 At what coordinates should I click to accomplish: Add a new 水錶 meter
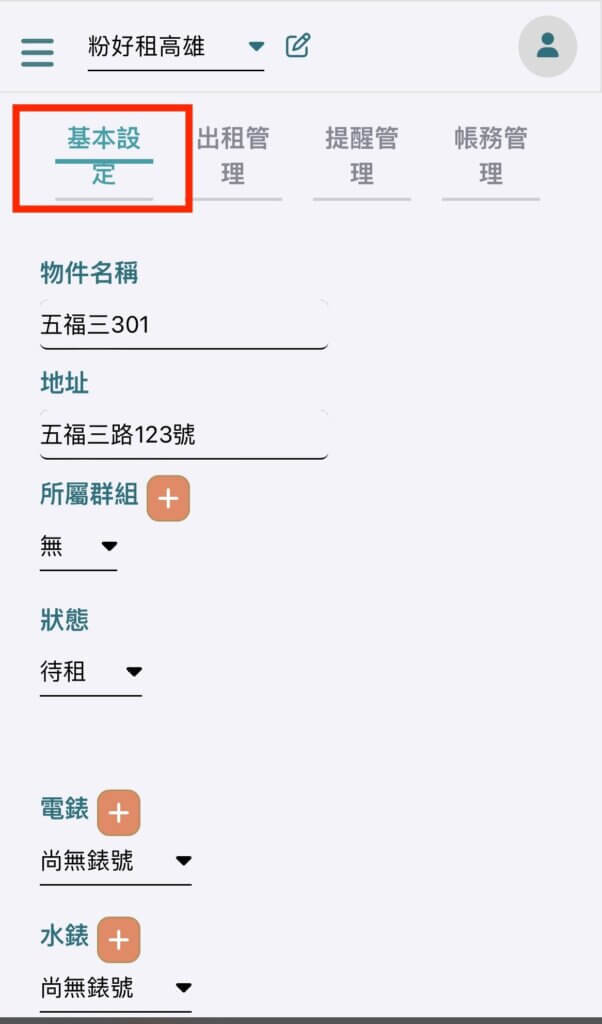tap(118, 939)
